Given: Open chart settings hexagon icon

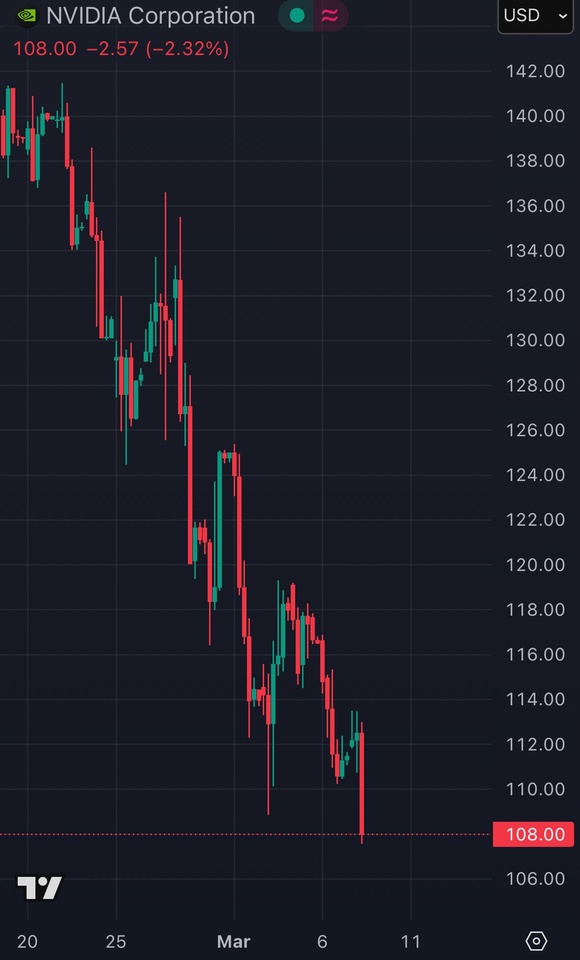Looking at the screenshot, I should click(x=536, y=940).
